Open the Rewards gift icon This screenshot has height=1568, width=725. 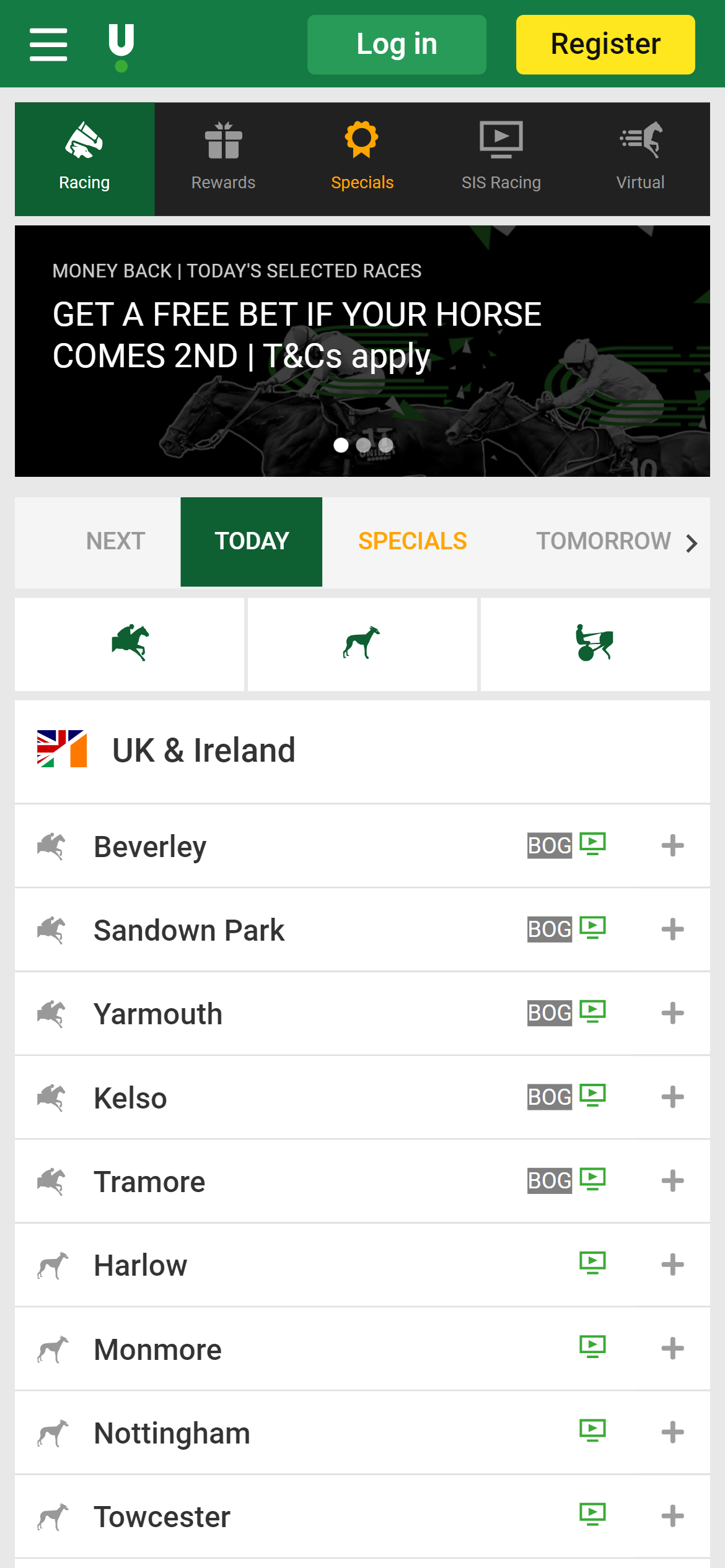223,141
